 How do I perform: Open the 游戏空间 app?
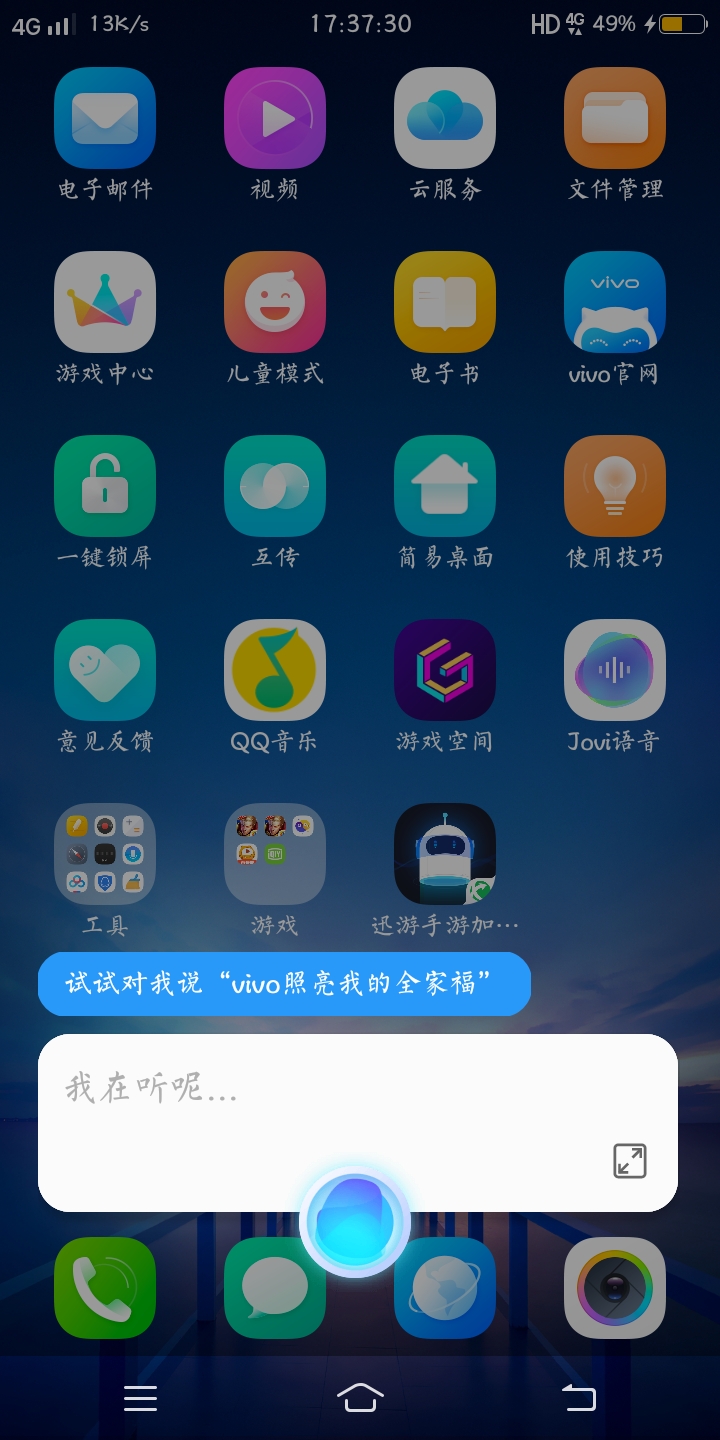click(x=445, y=670)
